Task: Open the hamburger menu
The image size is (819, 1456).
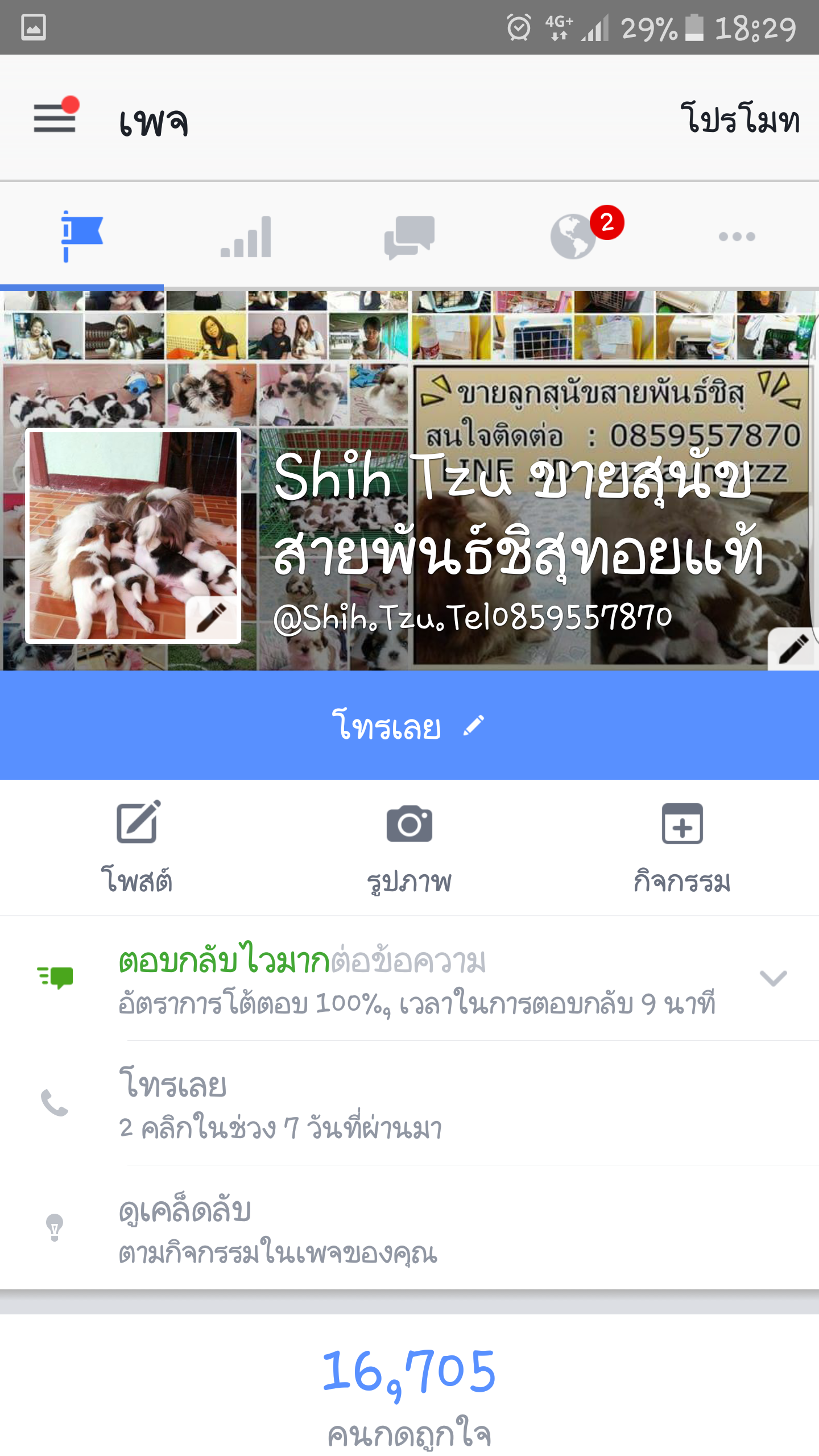Action: [x=55, y=117]
